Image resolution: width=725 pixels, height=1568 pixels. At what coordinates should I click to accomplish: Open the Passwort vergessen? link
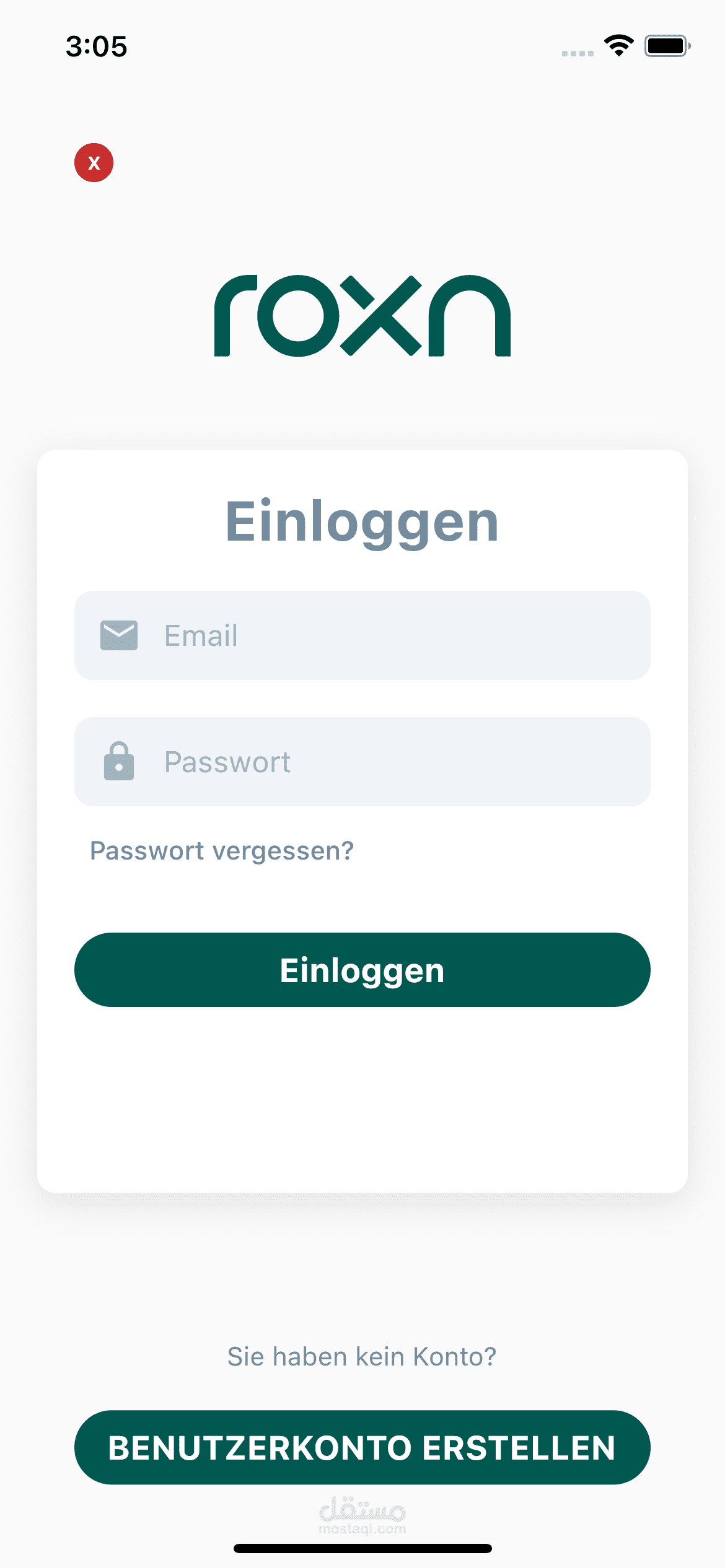(222, 851)
